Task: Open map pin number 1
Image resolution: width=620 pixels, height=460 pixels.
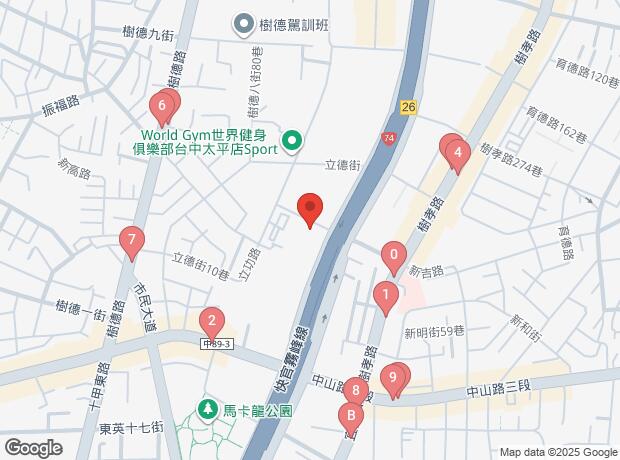Action: (x=383, y=294)
